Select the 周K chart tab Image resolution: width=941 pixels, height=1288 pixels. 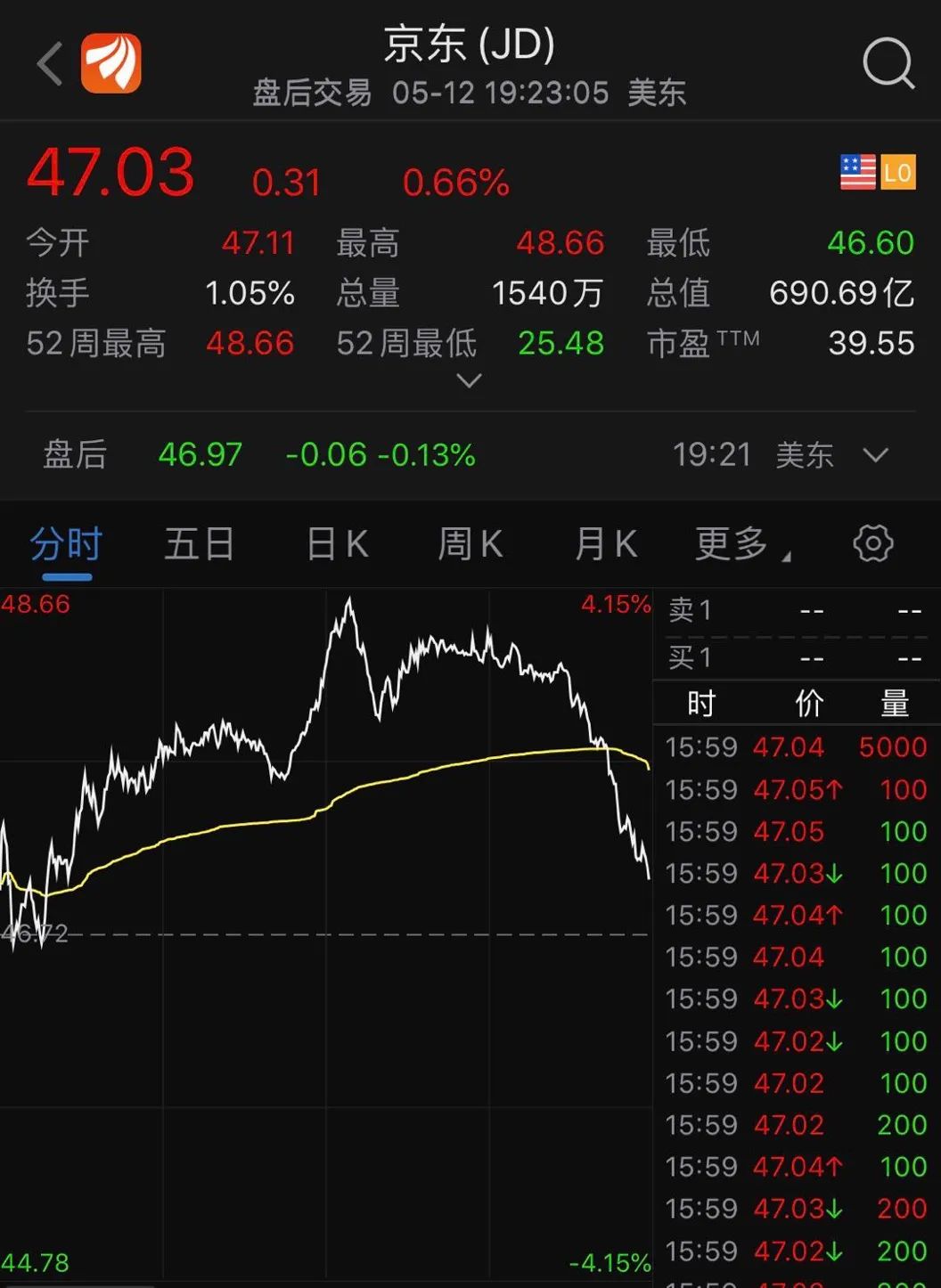point(470,543)
